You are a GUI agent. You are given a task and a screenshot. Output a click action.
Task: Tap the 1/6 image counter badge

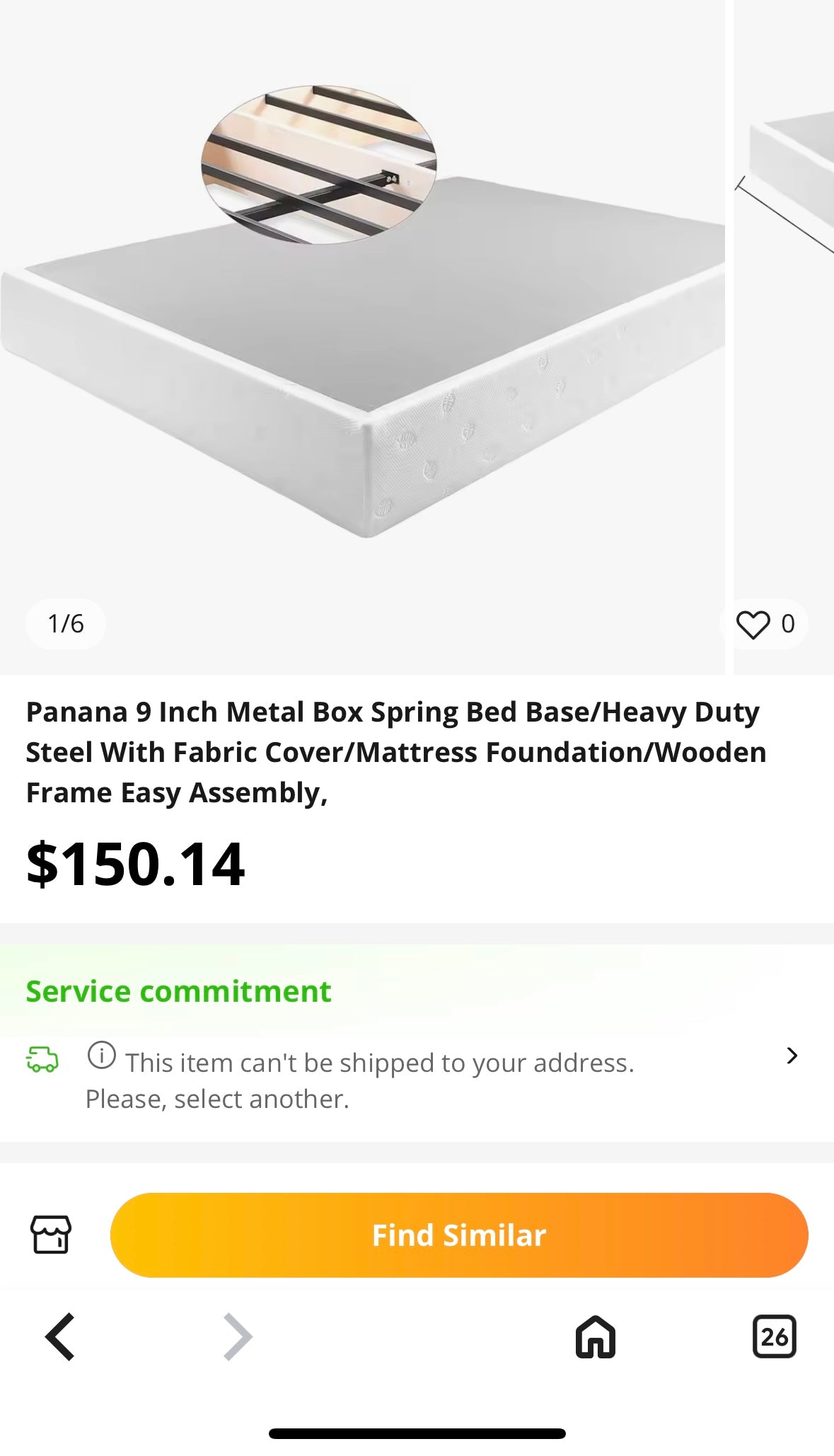[64, 623]
